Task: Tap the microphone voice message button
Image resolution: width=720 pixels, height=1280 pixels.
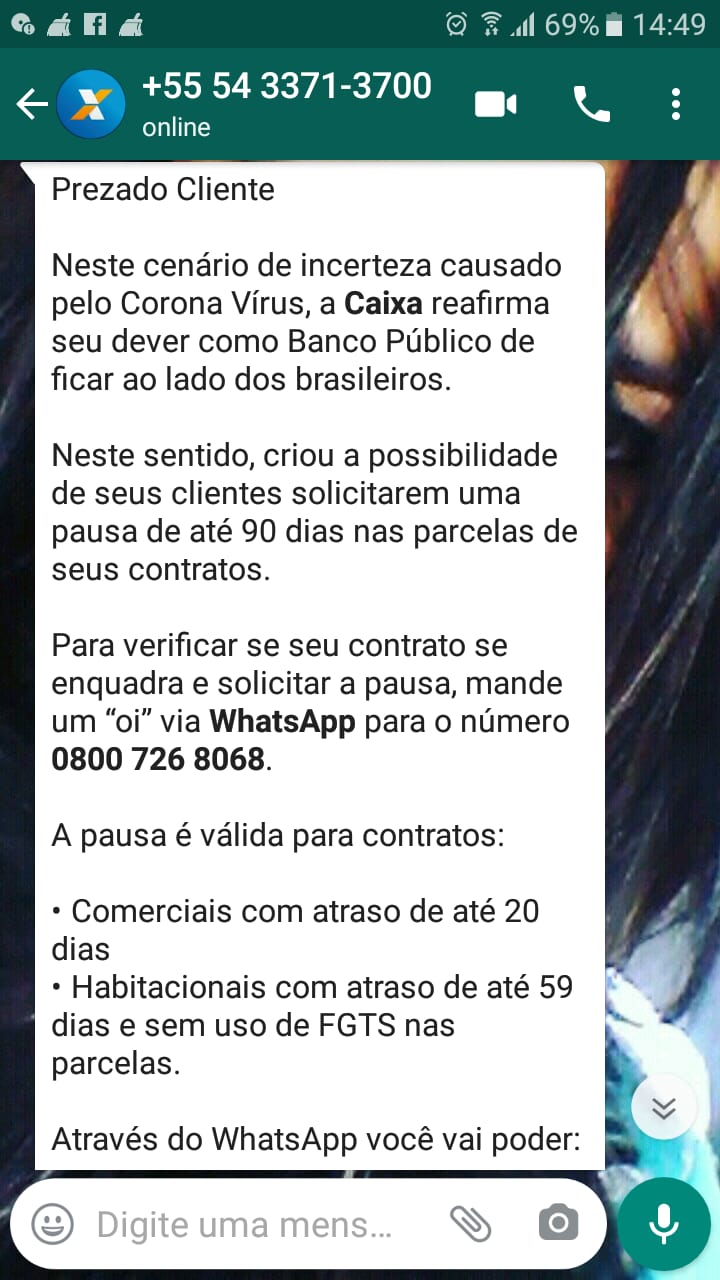Action: (x=663, y=1224)
